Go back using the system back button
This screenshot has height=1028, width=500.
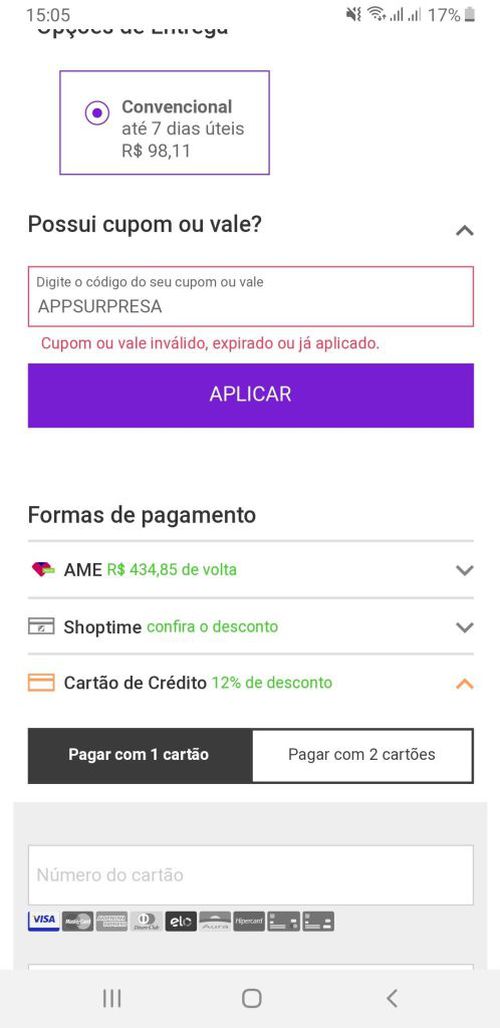[391, 998]
